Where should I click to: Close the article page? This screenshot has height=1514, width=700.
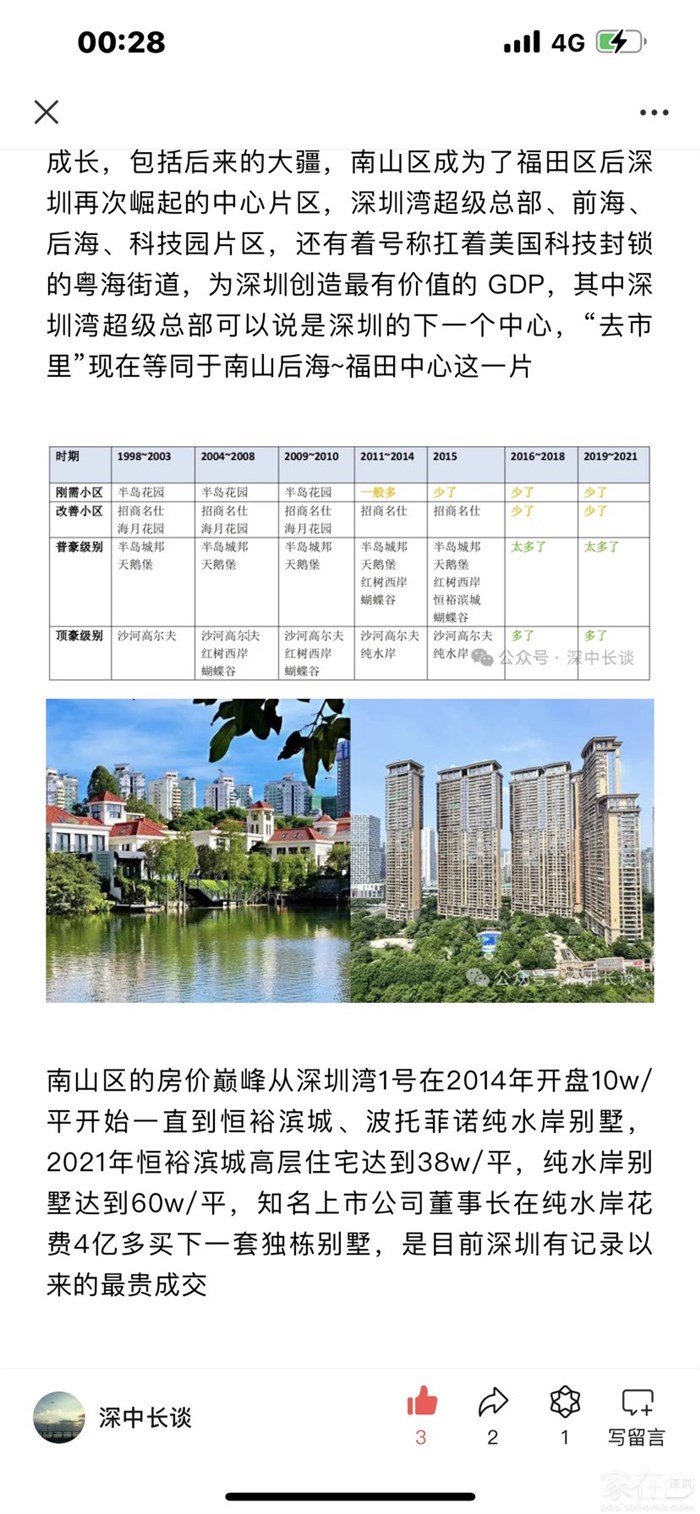point(46,112)
